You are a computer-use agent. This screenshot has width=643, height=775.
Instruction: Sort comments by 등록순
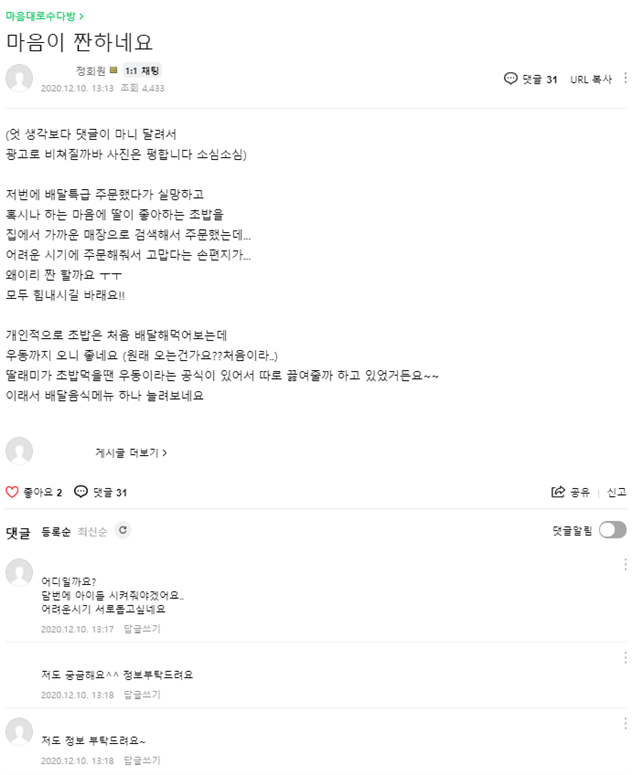(55, 531)
